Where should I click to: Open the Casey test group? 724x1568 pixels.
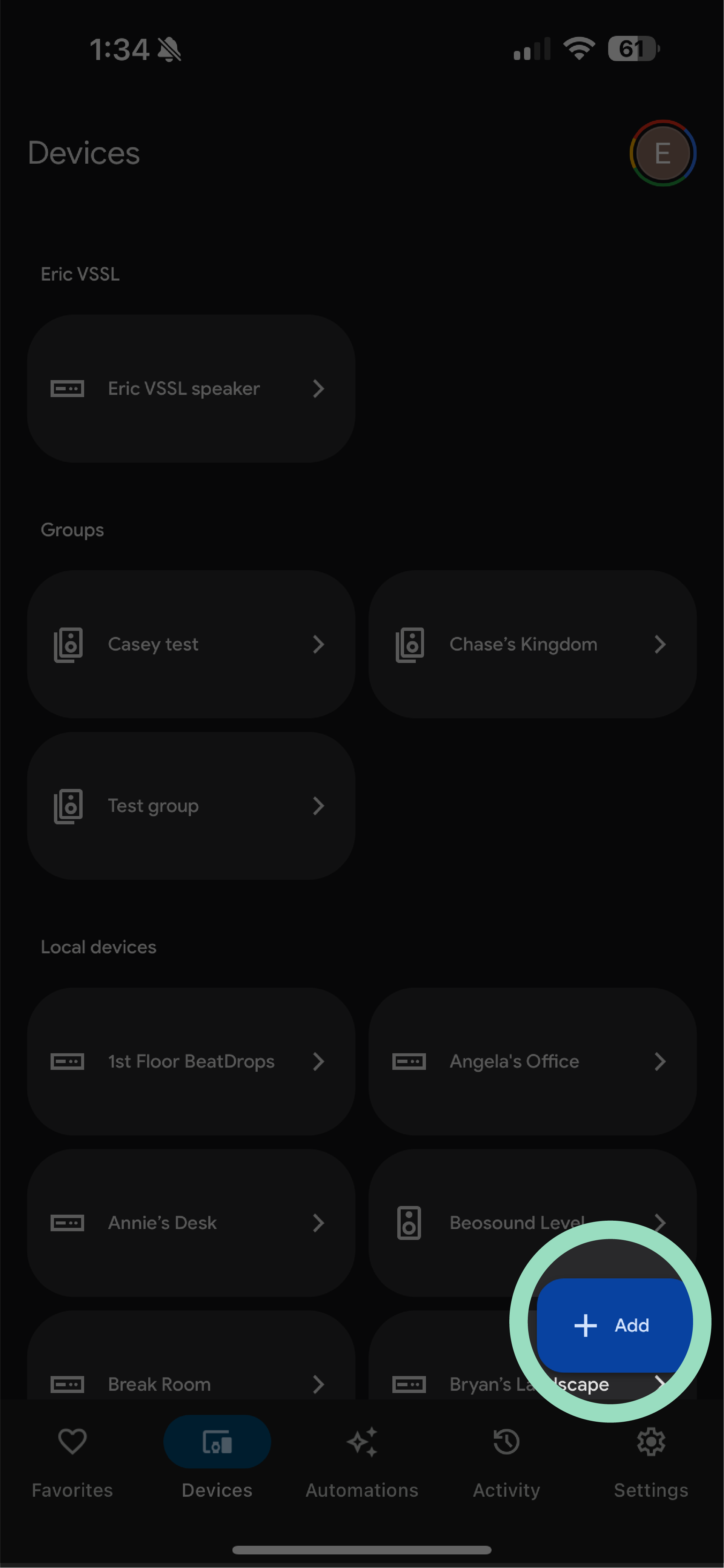click(x=191, y=644)
